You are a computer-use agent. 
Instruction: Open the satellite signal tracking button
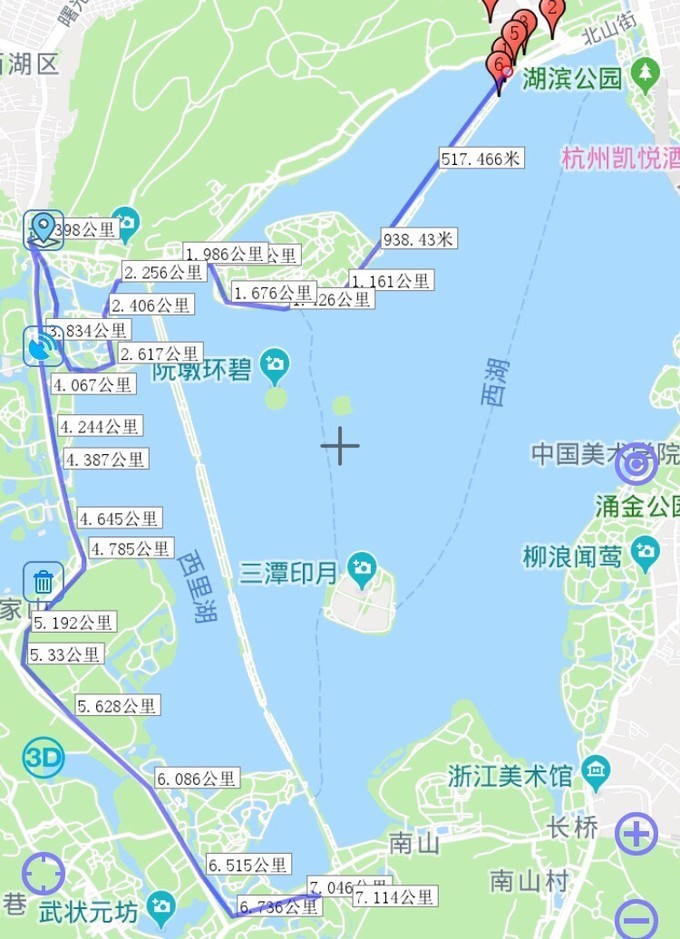click(x=43, y=347)
